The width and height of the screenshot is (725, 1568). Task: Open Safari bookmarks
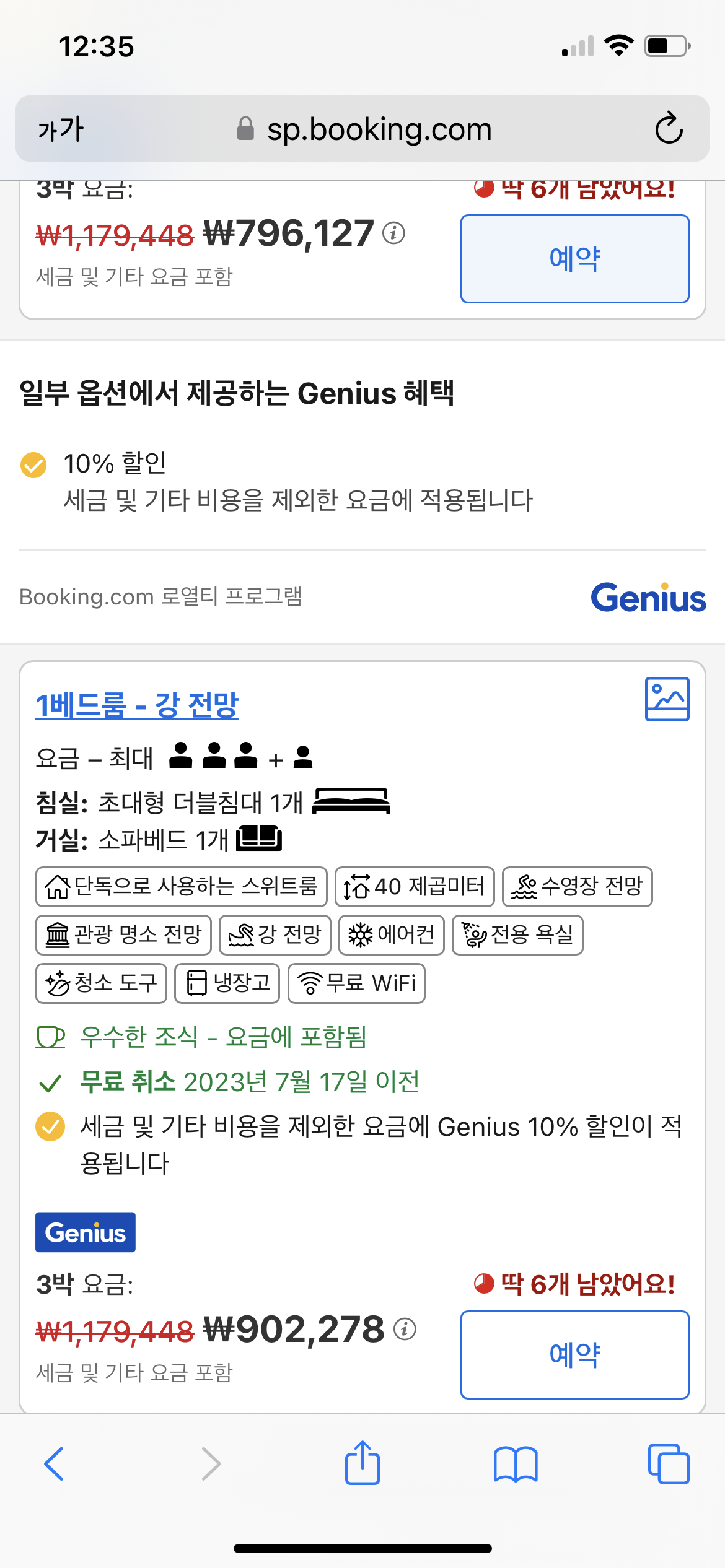point(516,1464)
